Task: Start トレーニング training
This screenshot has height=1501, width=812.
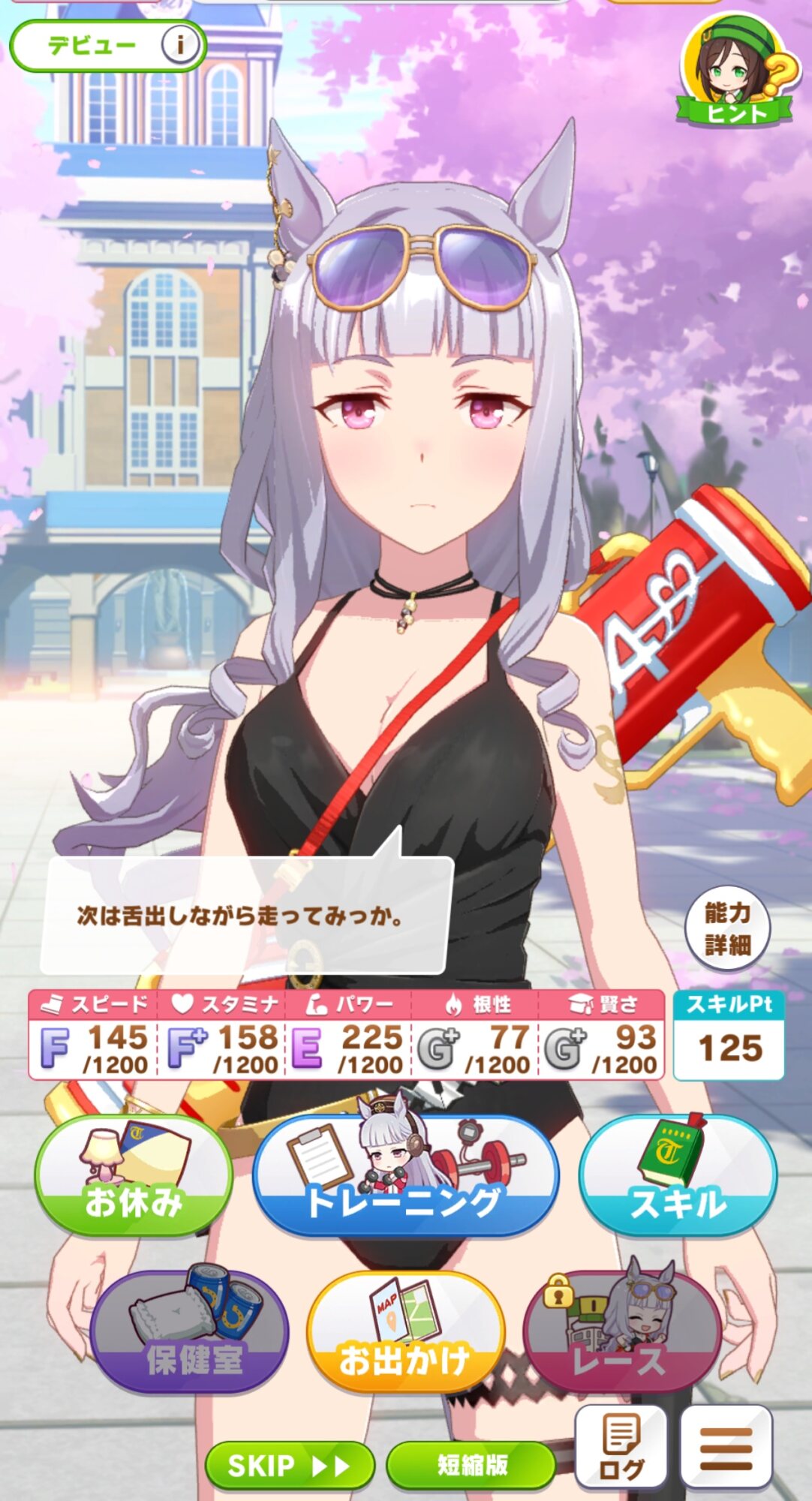Action: click(405, 1175)
